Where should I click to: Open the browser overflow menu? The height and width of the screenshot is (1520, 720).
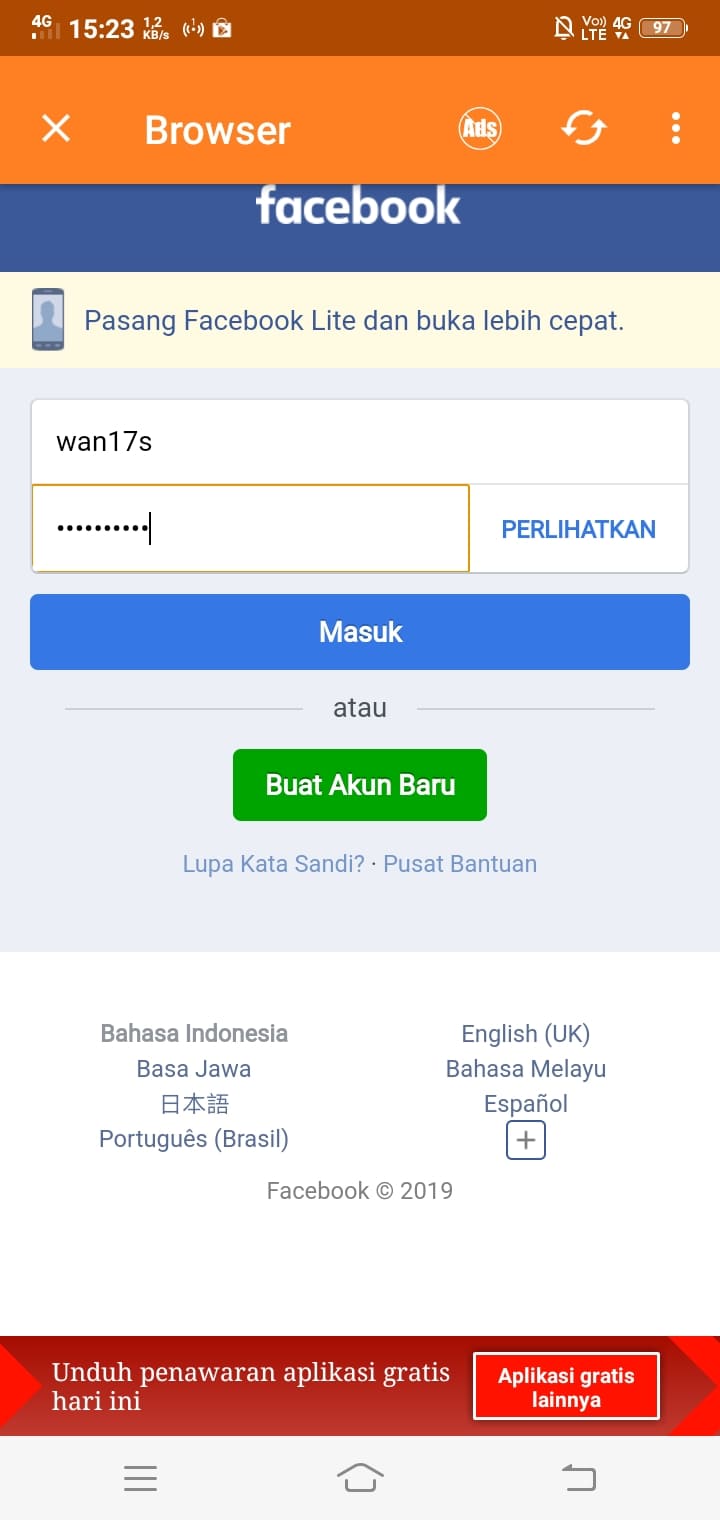676,128
